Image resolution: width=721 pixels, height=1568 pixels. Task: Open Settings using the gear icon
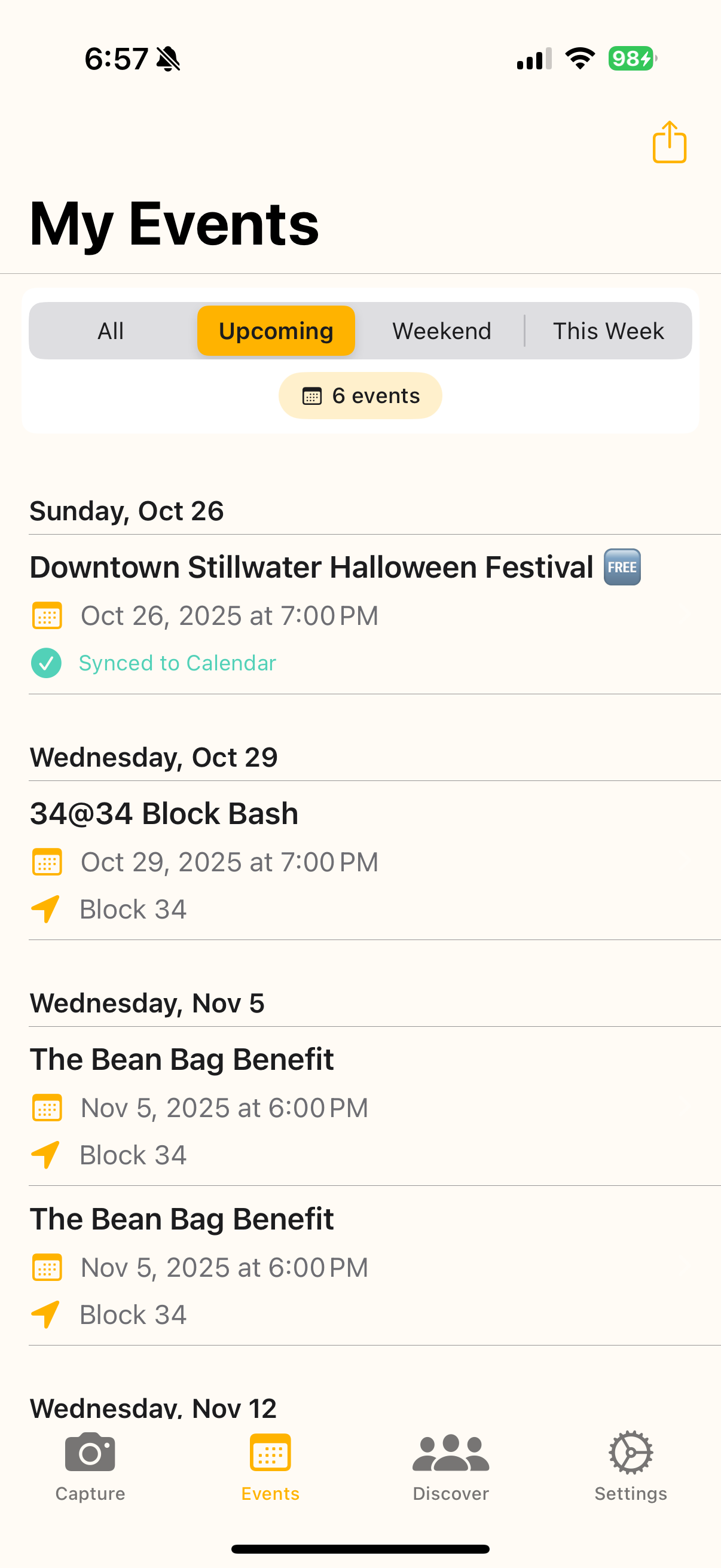[630, 1453]
